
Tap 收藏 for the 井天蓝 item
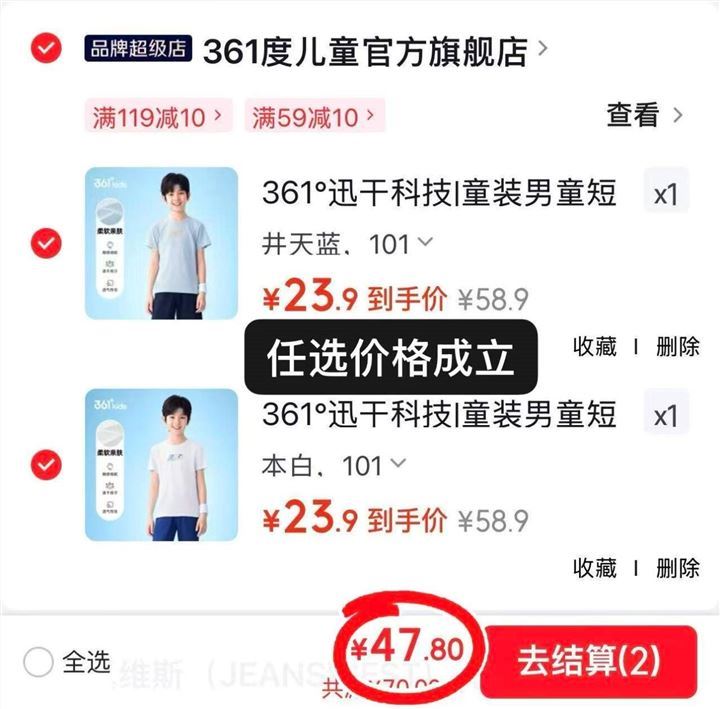coord(594,347)
